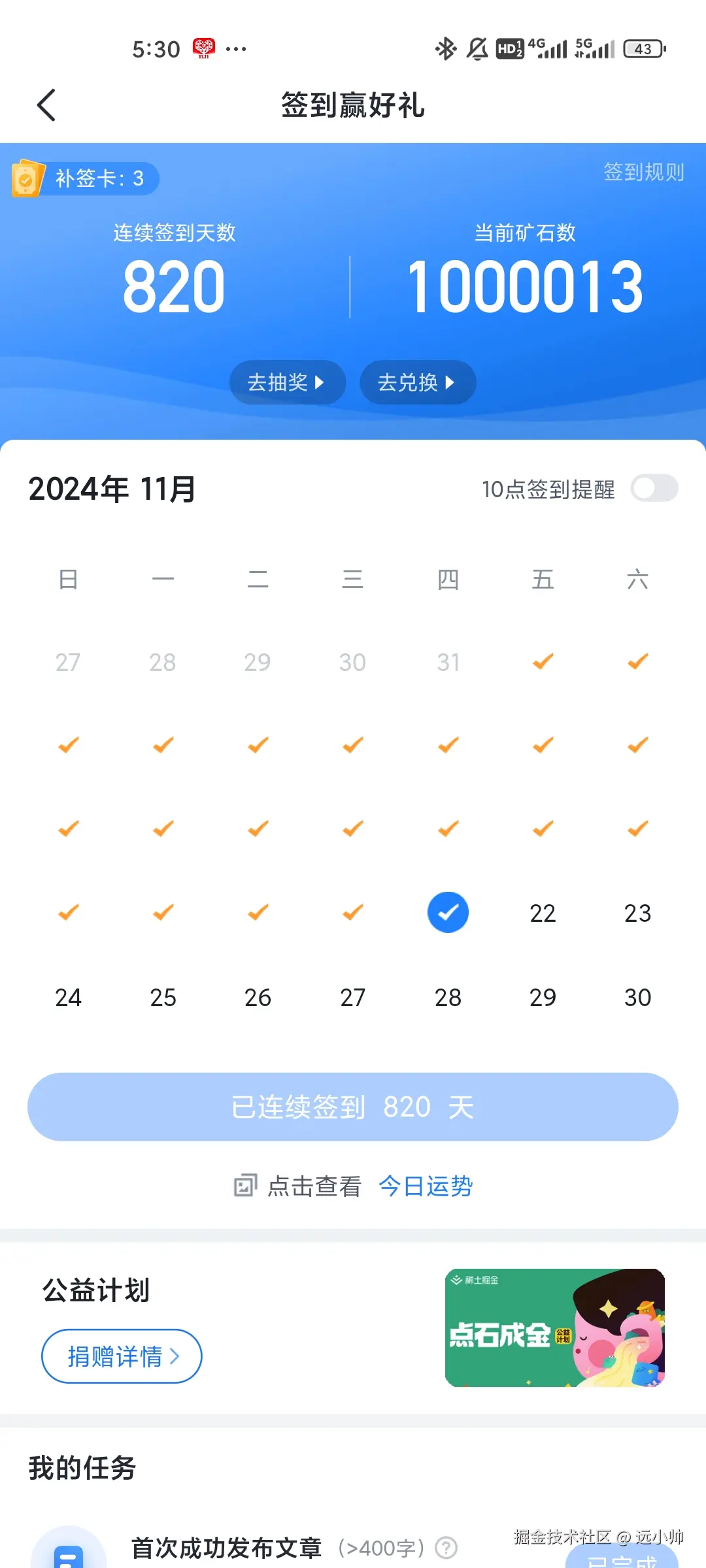
Task: Open the 去抽奖 lucky draw panel
Action: coord(287,382)
